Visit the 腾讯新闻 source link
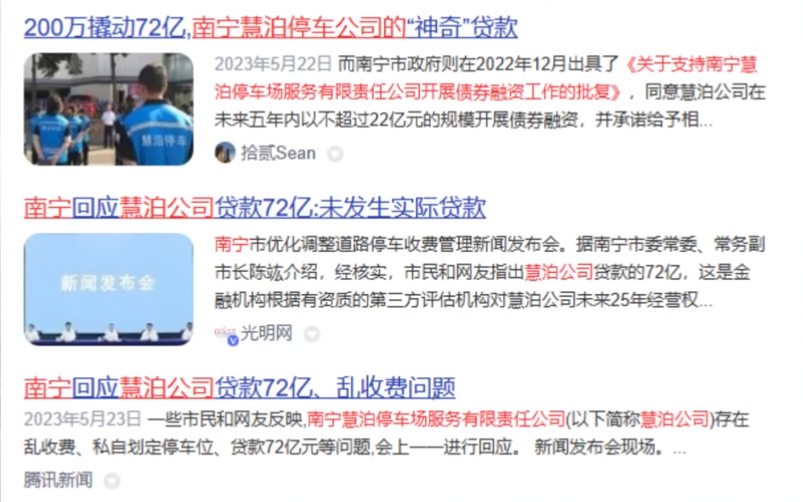 58,479
